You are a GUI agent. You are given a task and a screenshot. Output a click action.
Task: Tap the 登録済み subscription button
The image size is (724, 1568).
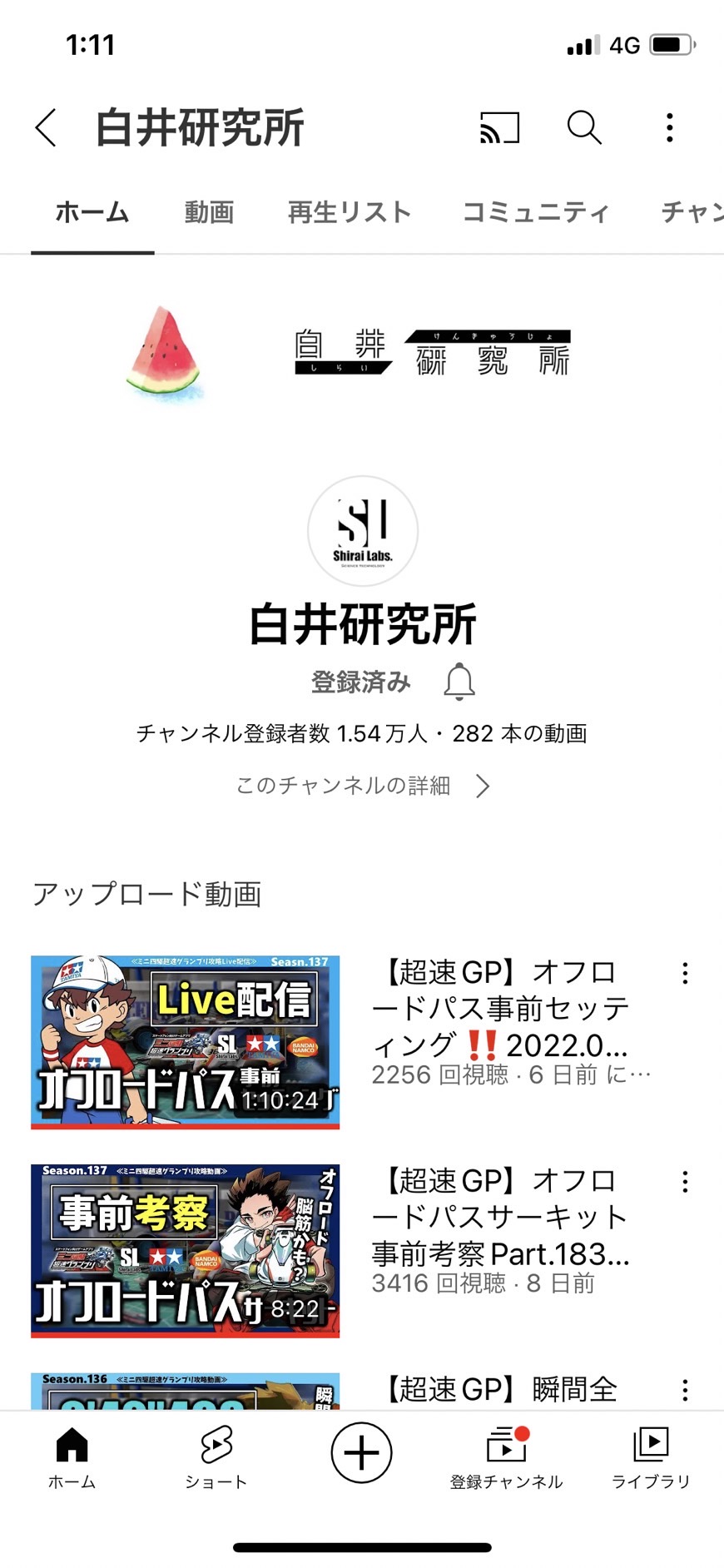coord(360,682)
